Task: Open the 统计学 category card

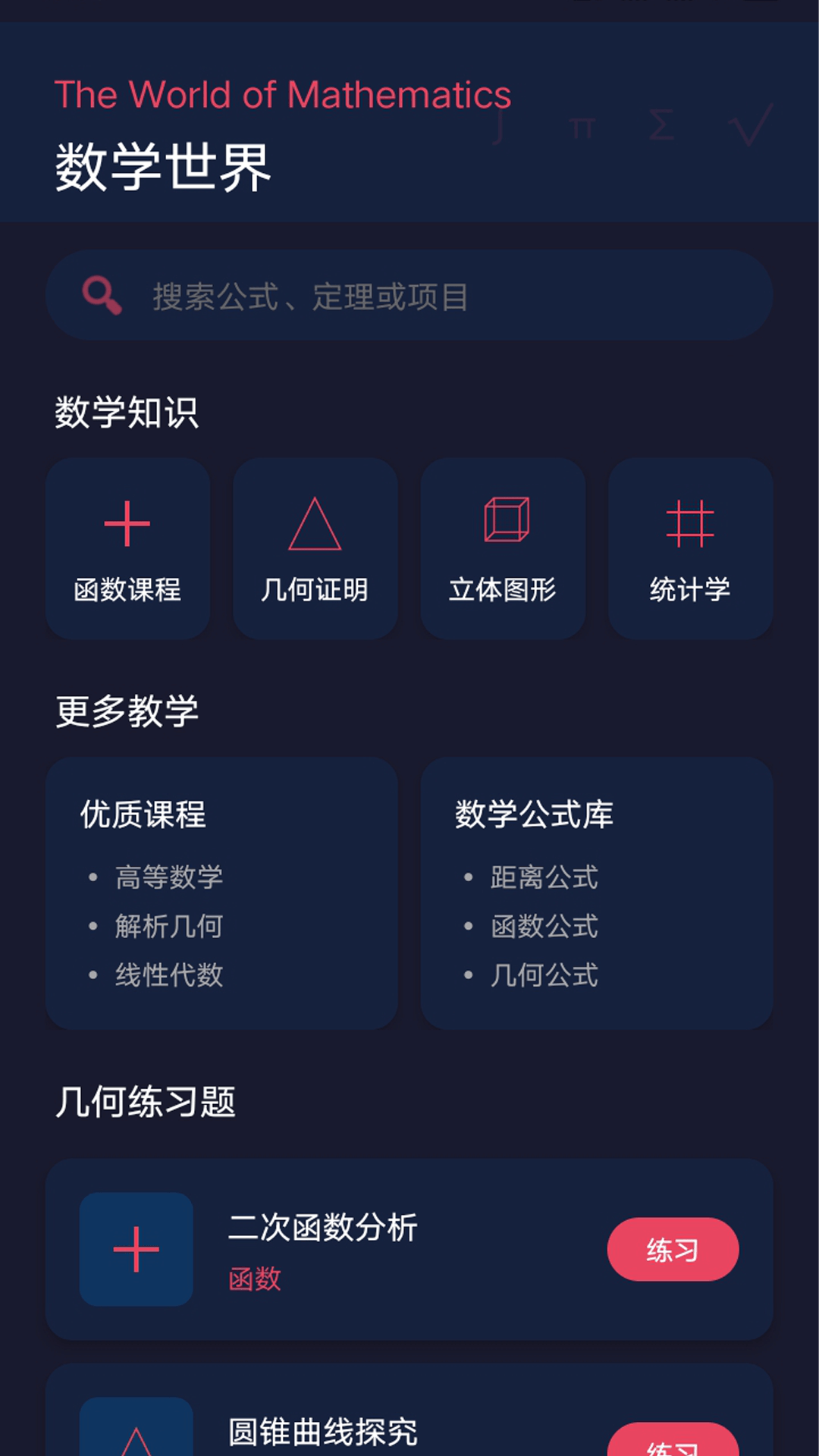Action: [x=690, y=548]
